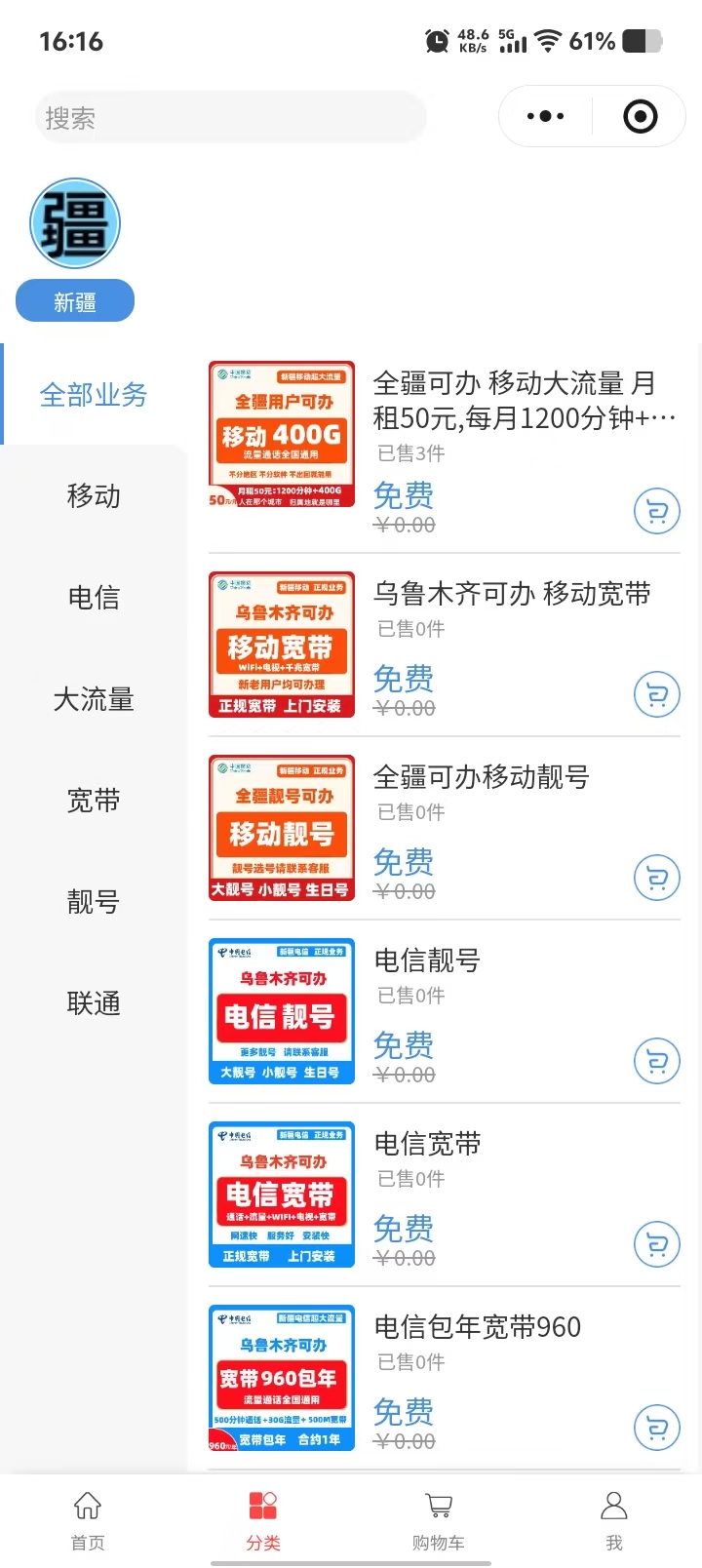The image size is (702, 1568).
Task: Tap the 搜索 search field
Action: point(230,118)
